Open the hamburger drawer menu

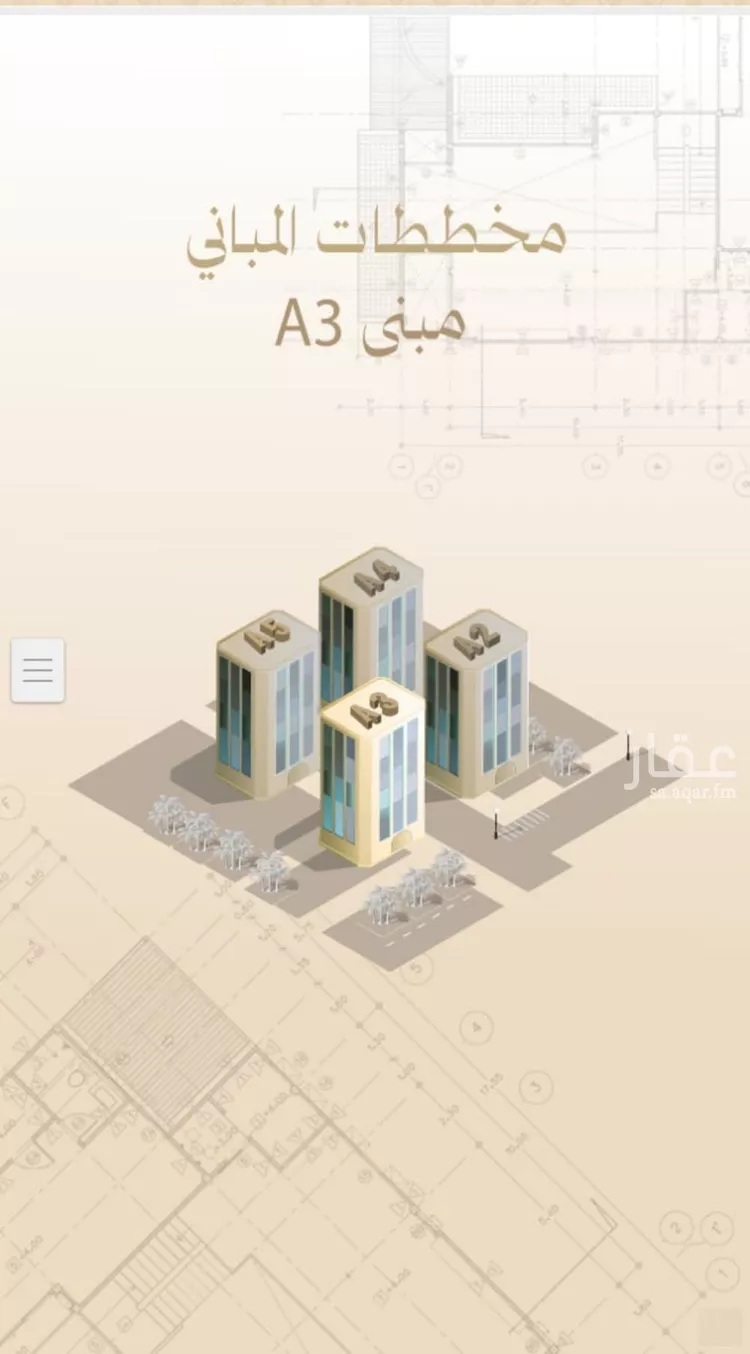38,670
